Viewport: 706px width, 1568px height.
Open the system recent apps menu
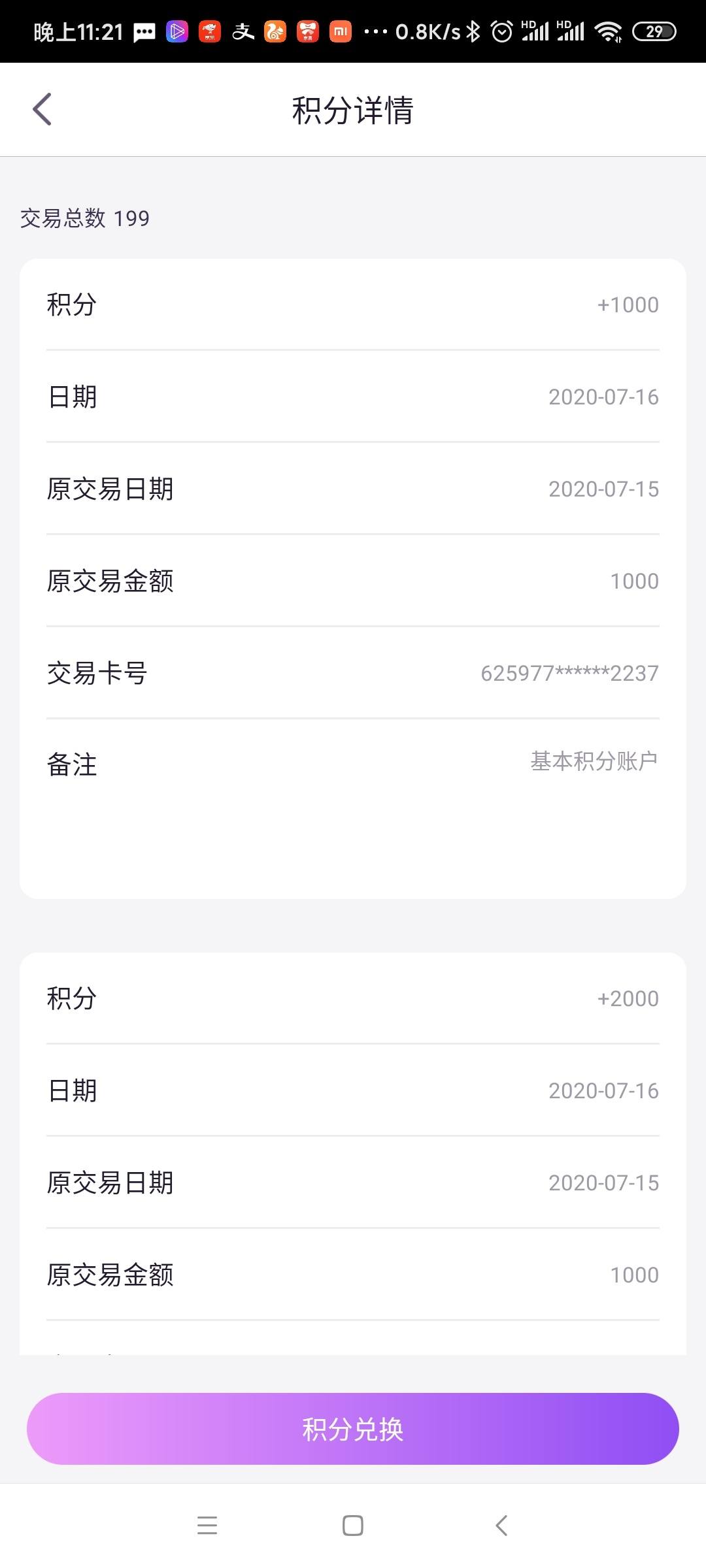pos(207,1526)
